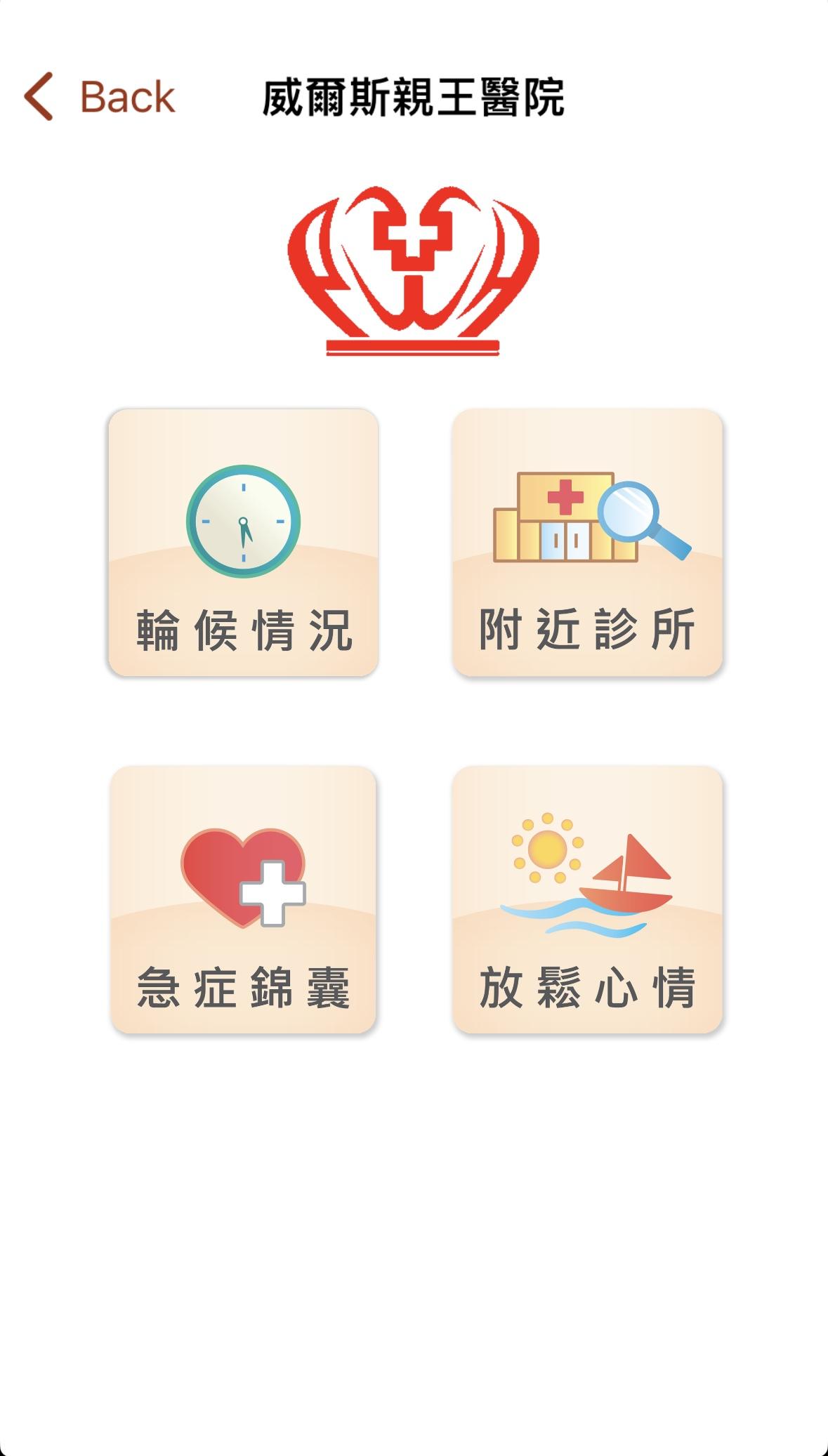The width and height of the screenshot is (828, 1456).
Task: Tap the Hospital Authority red logo
Action: [414, 270]
